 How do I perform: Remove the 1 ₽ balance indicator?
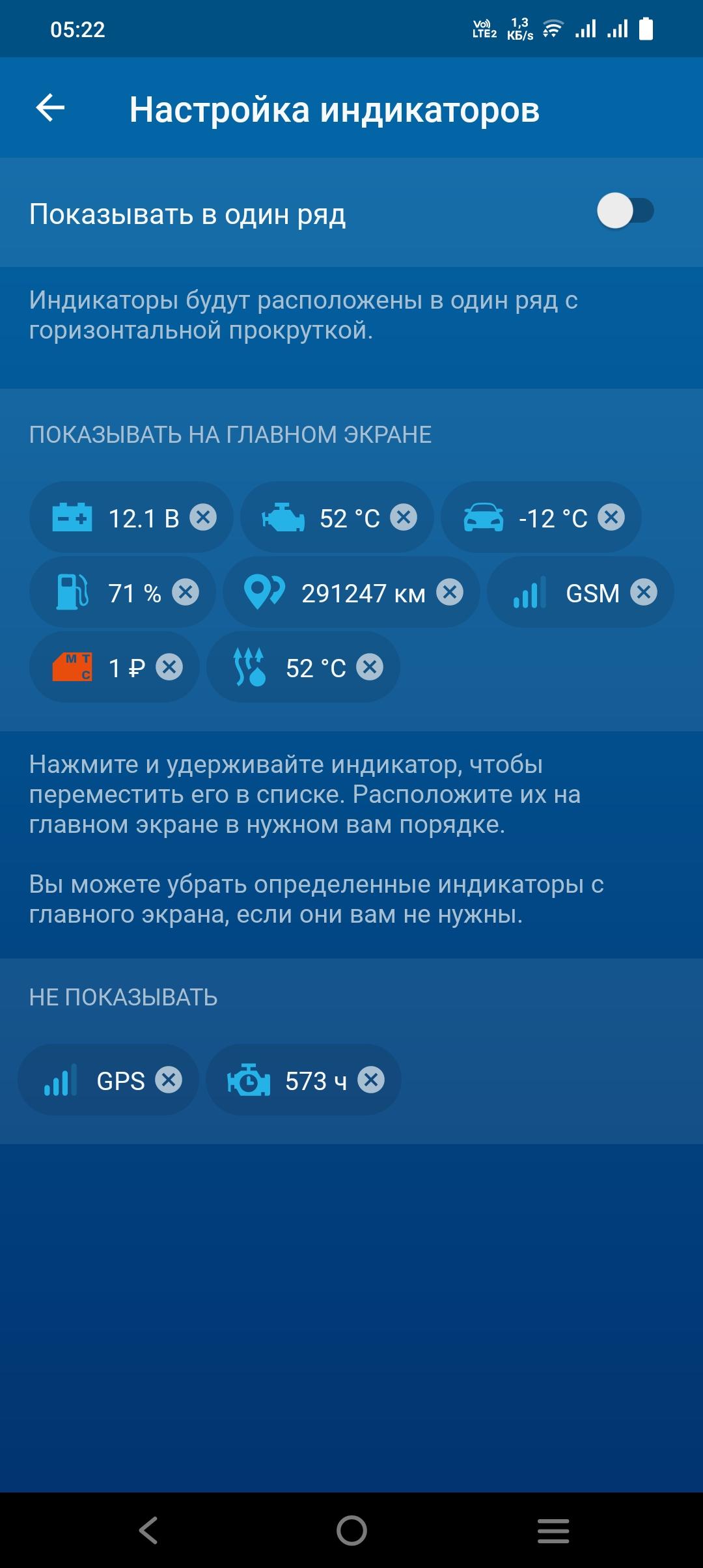coord(169,667)
